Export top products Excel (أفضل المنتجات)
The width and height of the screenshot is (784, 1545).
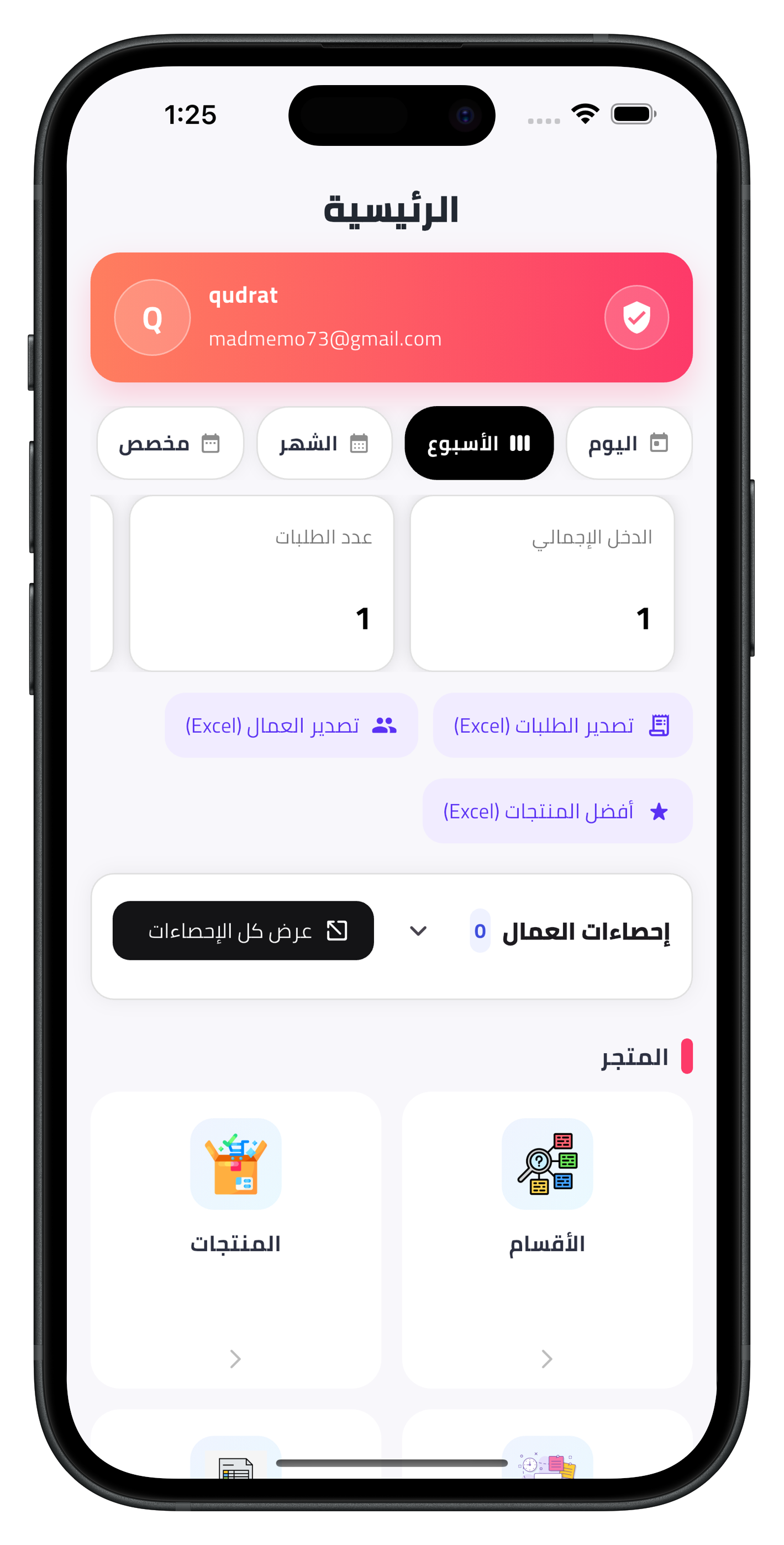tap(557, 811)
